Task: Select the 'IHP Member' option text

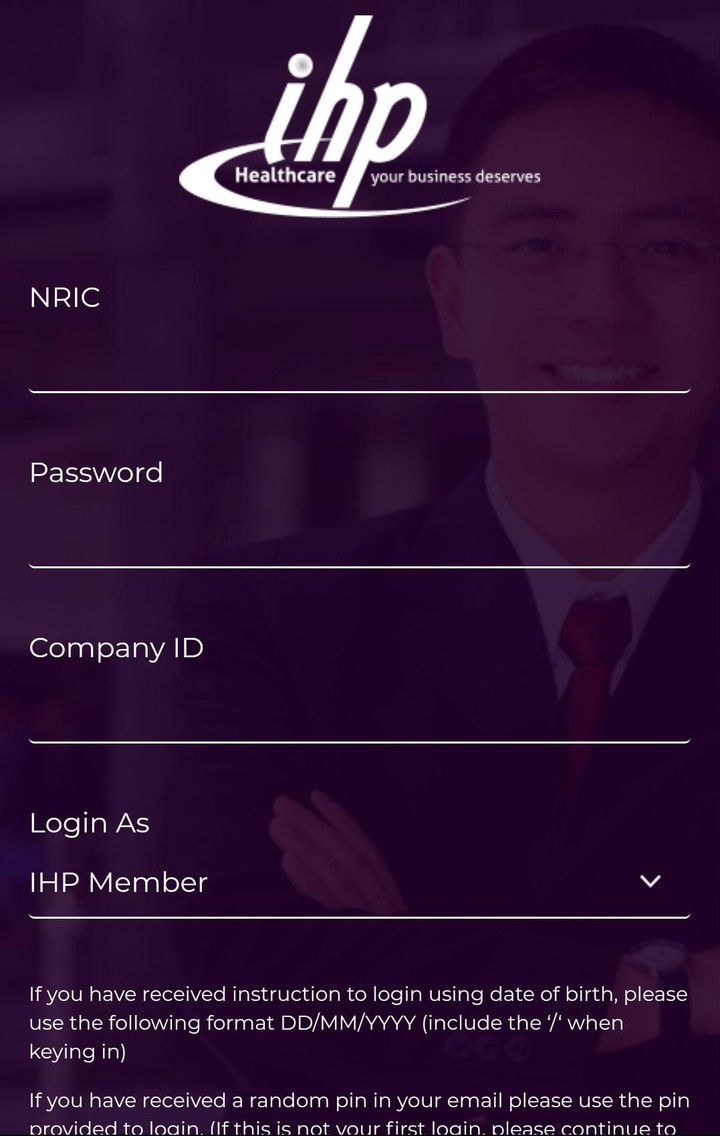Action: coord(119,882)
